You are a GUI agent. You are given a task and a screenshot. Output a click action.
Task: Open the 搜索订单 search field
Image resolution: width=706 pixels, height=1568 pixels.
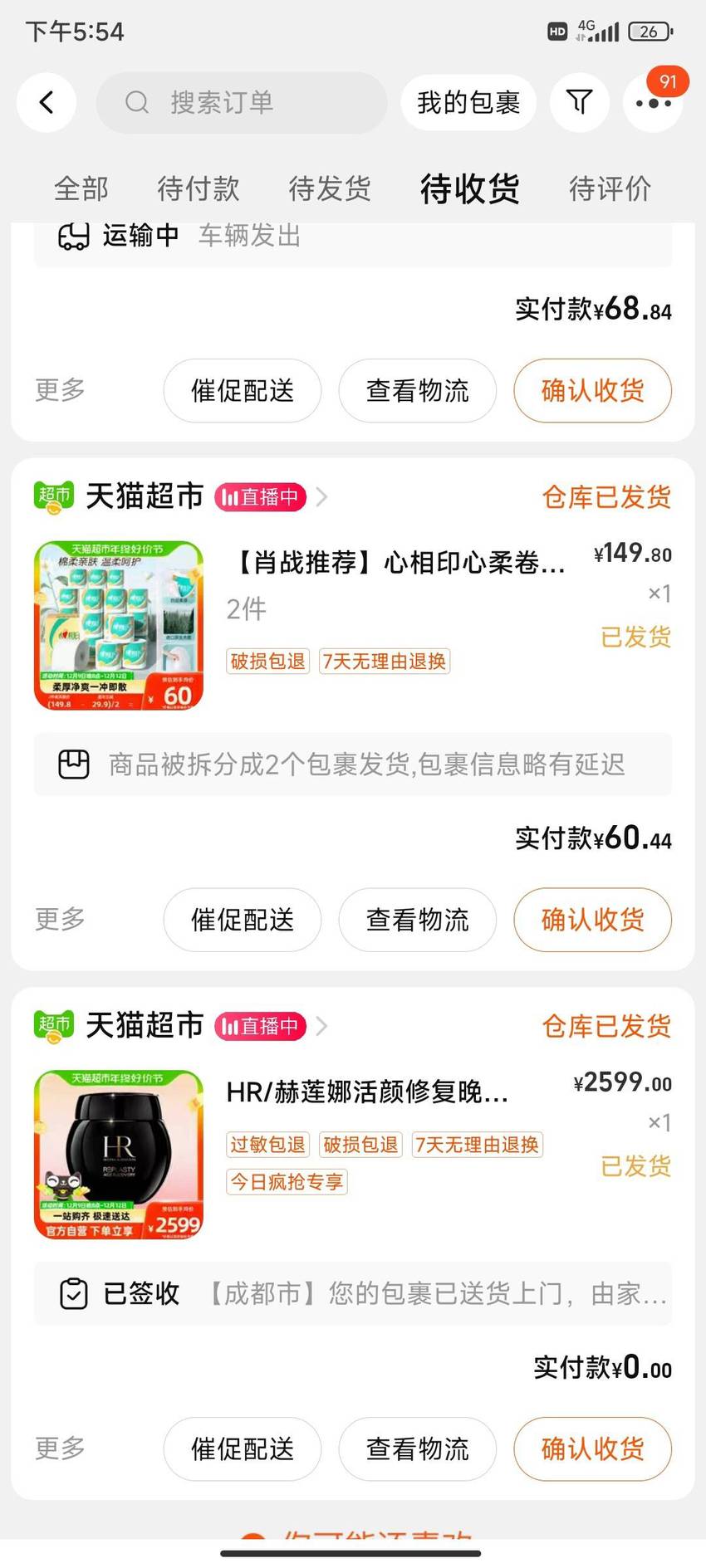[242, 103]
